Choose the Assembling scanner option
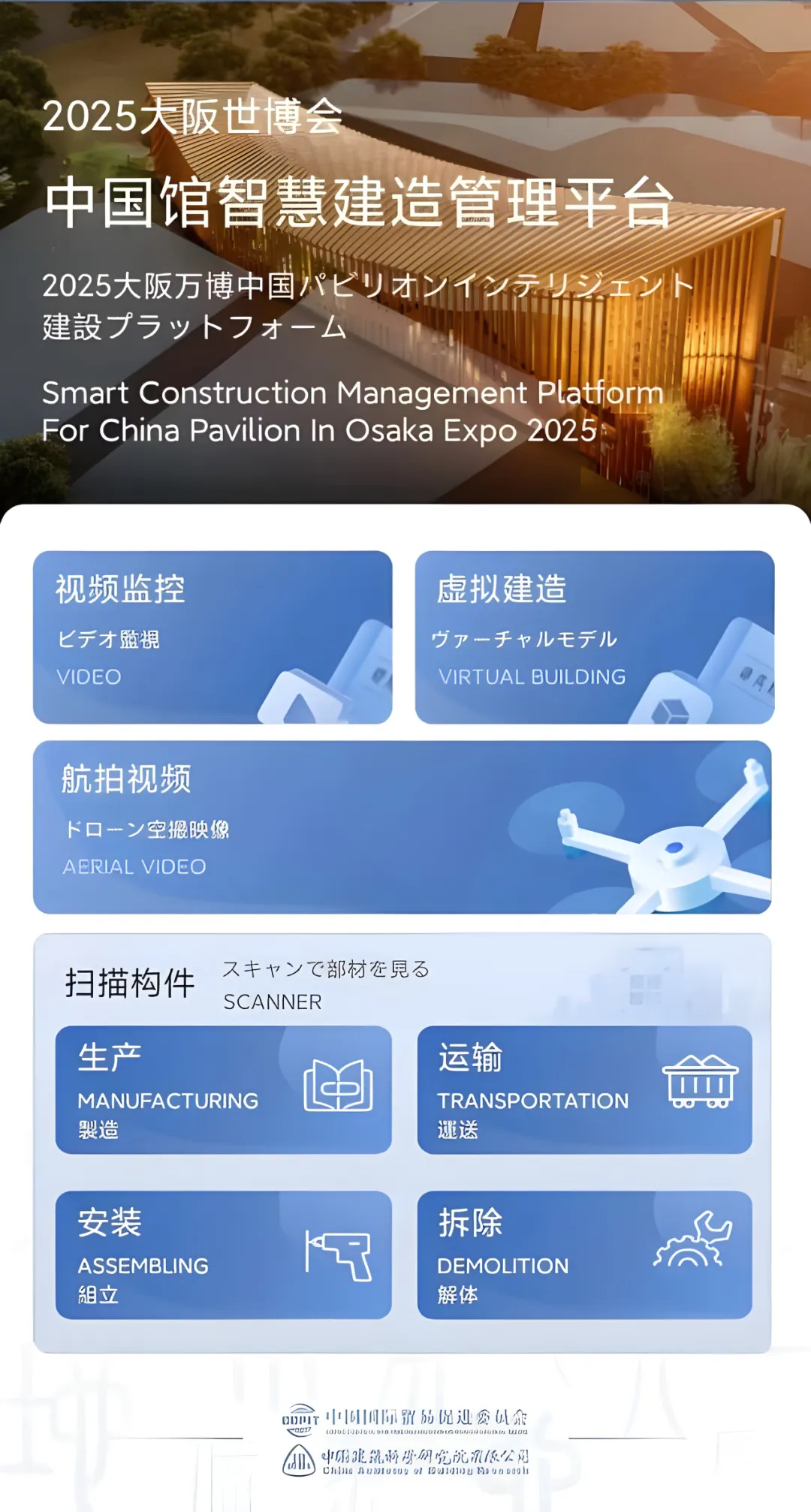This screenshot has height=1512, width=811. [223, 1254]
